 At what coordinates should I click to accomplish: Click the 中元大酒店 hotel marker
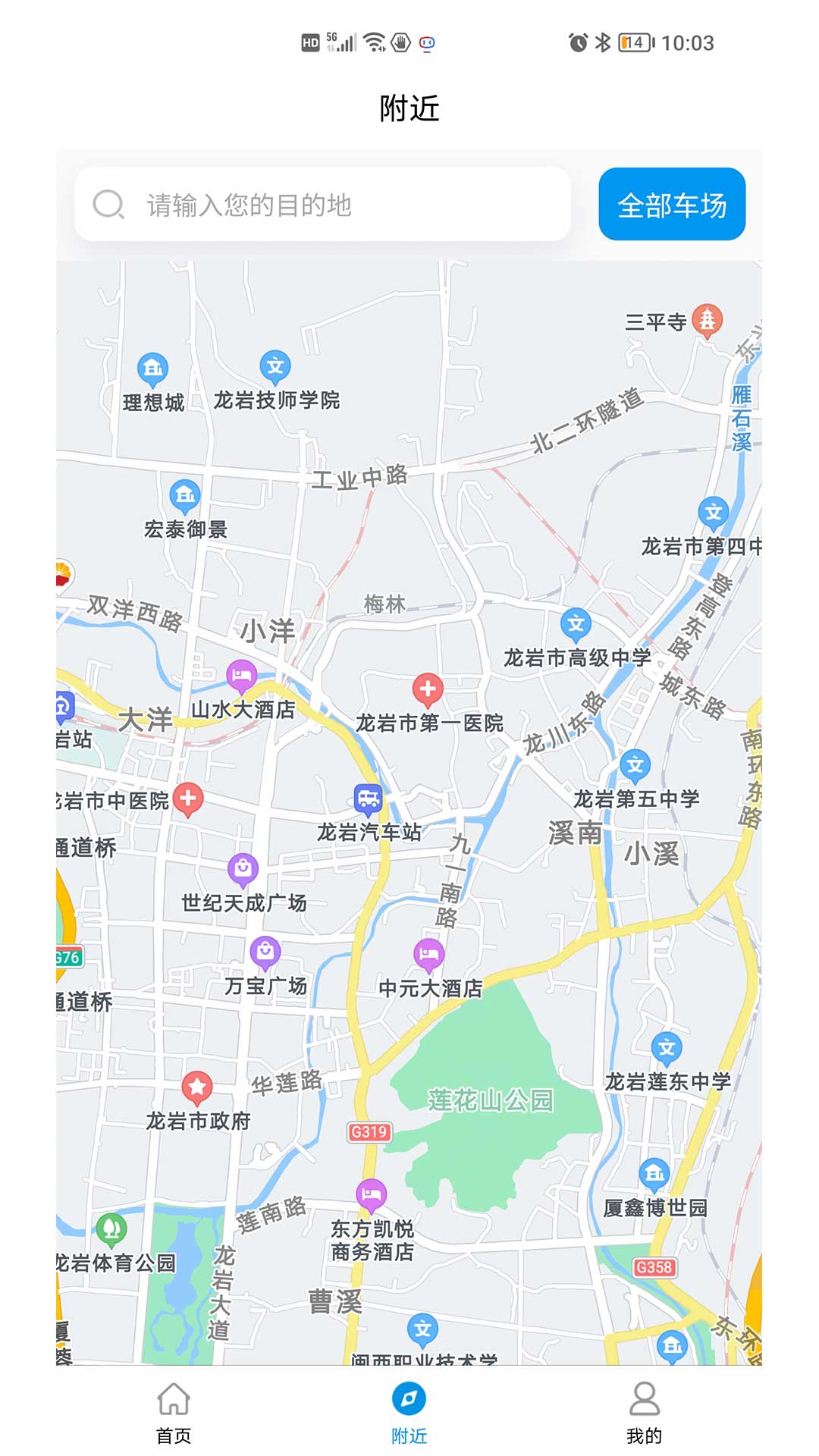click(428, 954)
